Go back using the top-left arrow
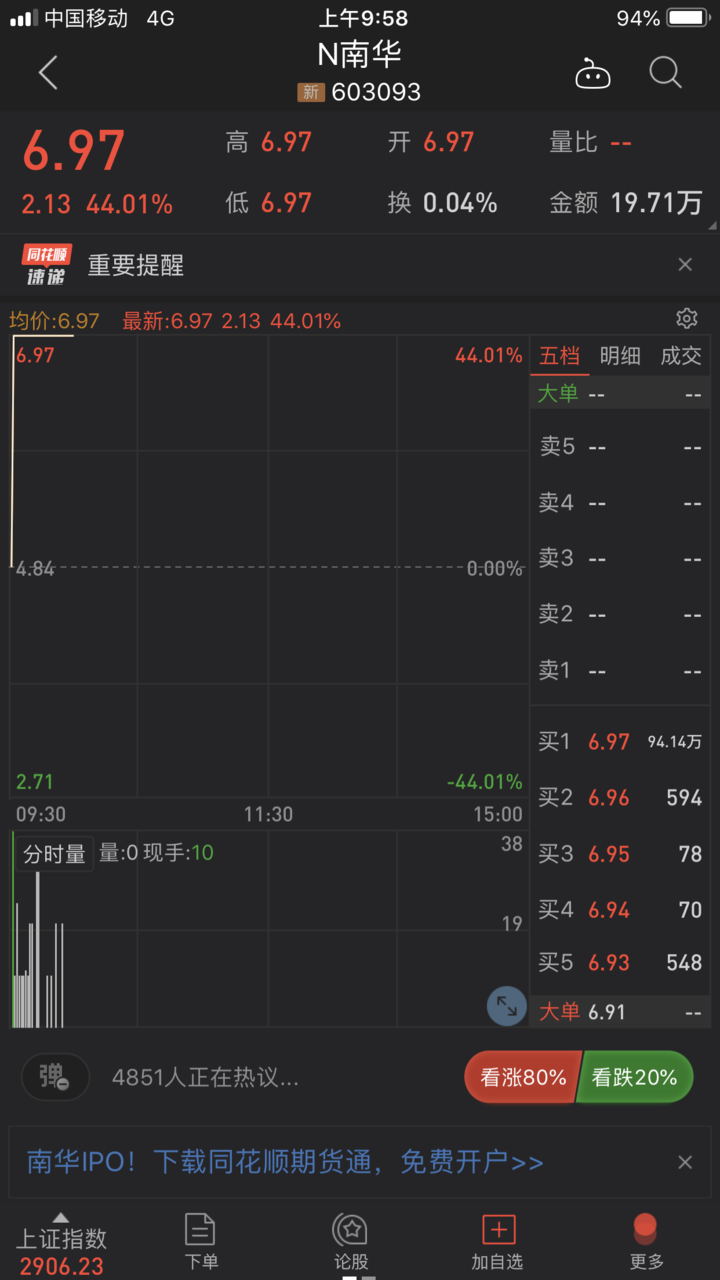The height and width of the screenshot is (1280, 720). coord(48,73)
